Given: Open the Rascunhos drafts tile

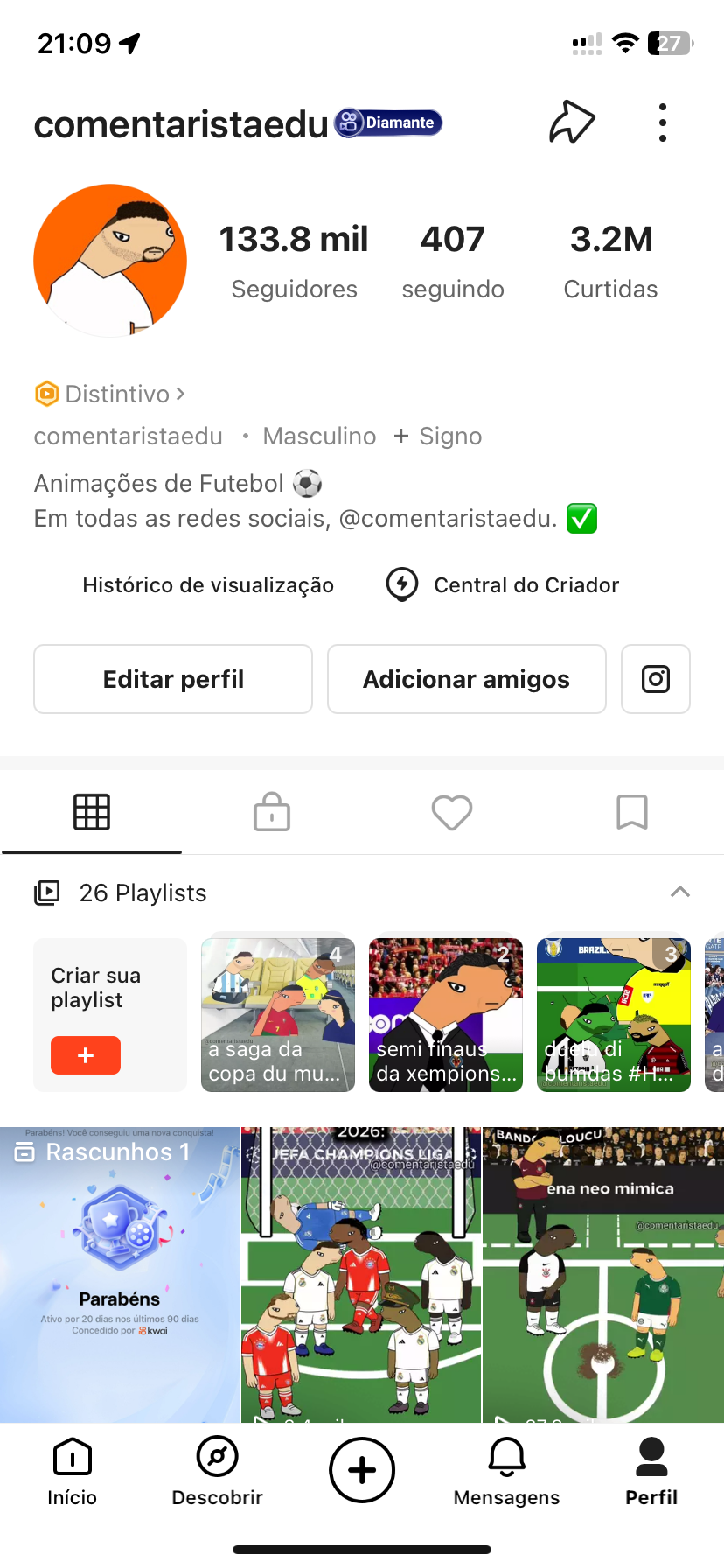Looking at the screenshot, I should coord(119,1274).
